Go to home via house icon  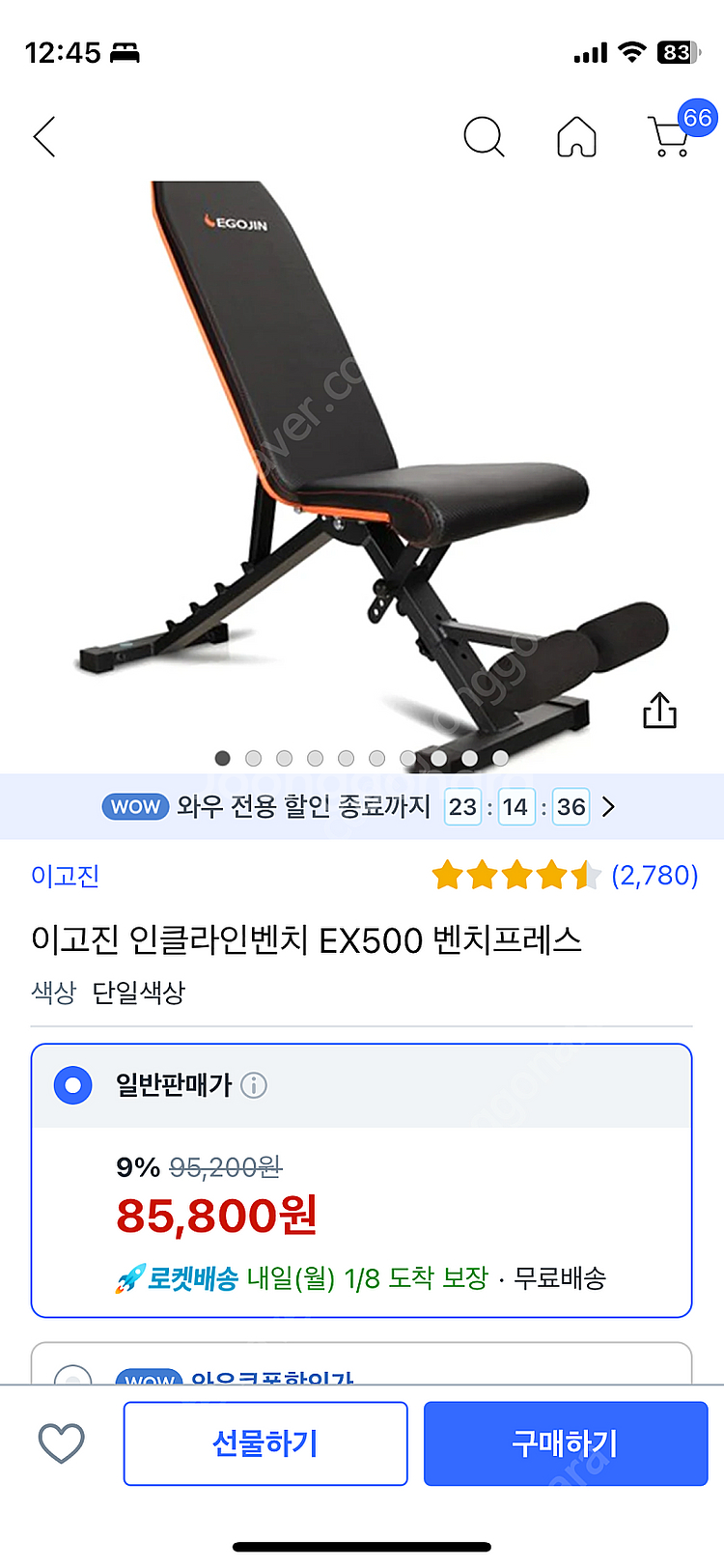(x=576, y=137)
